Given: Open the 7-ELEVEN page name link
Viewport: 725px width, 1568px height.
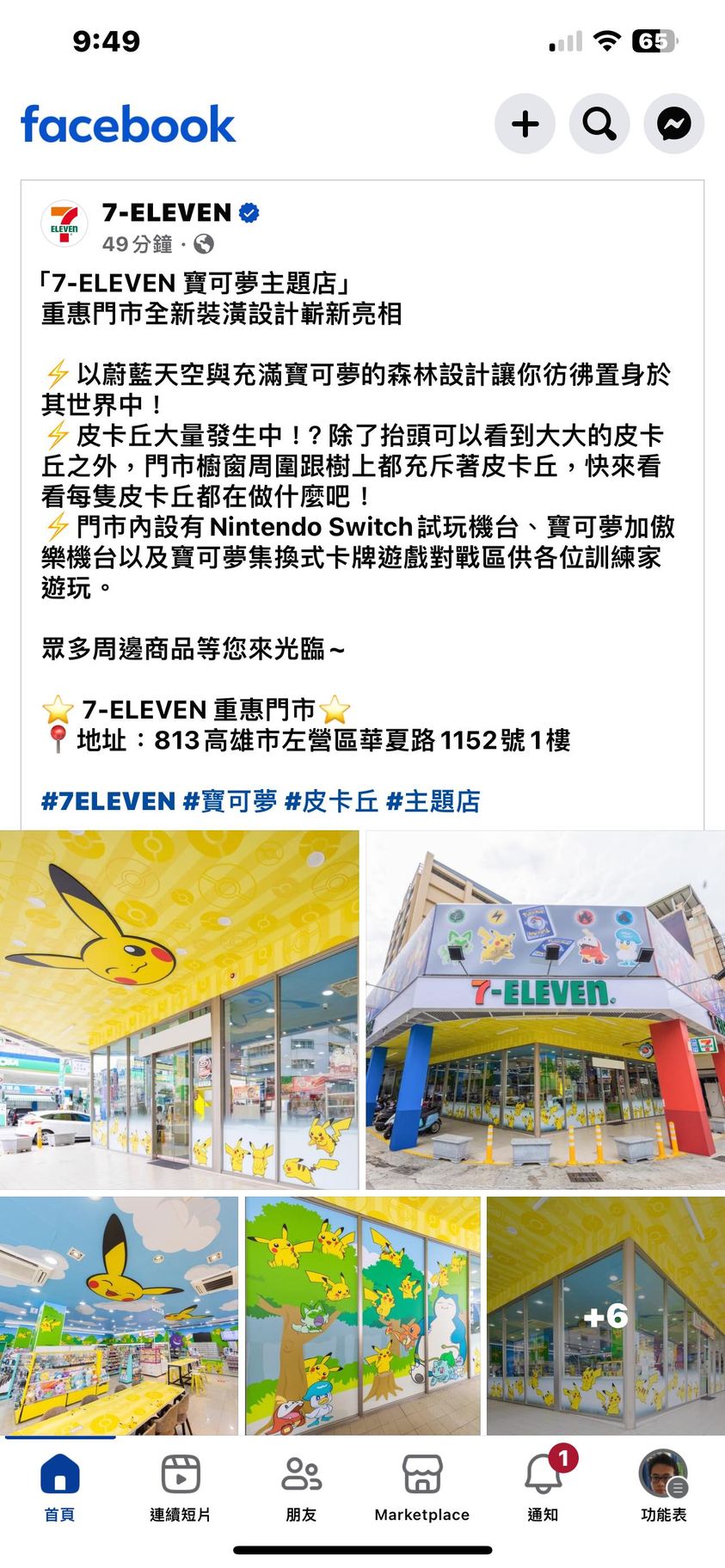Looking at the screenshot, I should [x=167, y=212].
